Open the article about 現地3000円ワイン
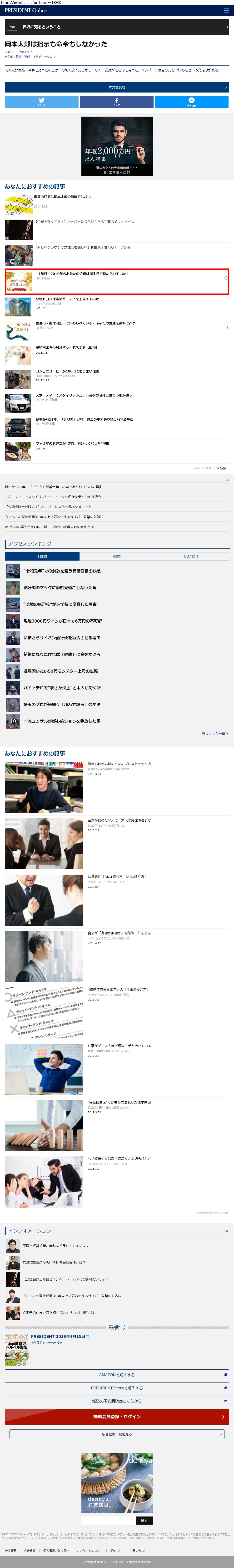The width and height of the screenshot is (234, 1568). pos(63,621)
